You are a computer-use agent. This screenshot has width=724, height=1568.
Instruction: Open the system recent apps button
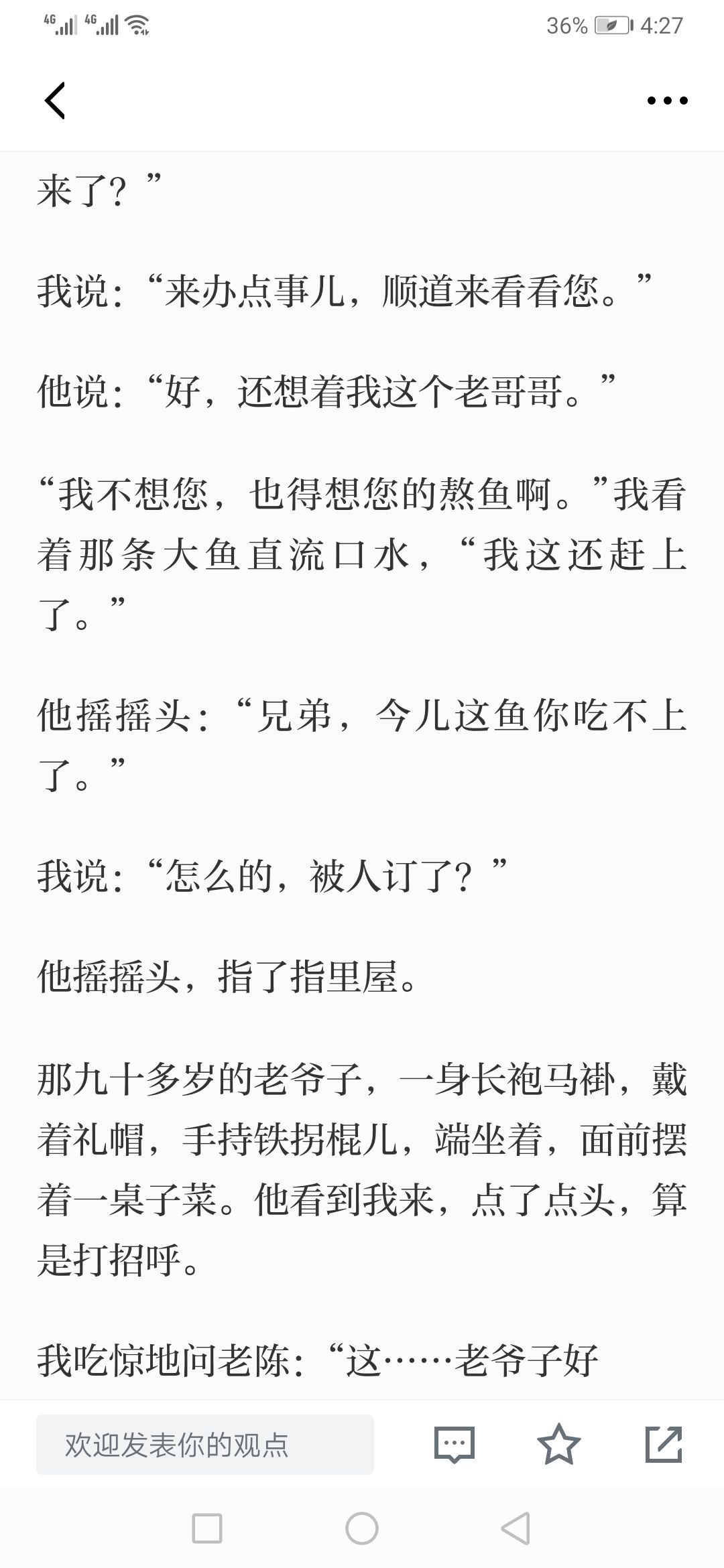207,1528
